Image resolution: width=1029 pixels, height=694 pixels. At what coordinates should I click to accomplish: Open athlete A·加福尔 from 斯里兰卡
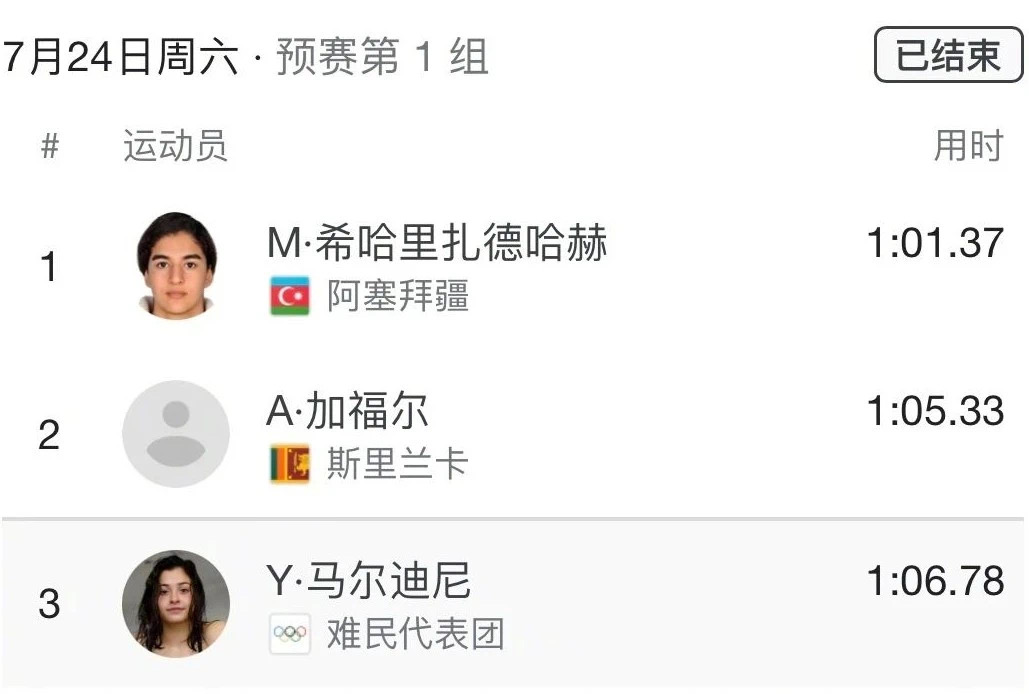[x=348, y=412]
